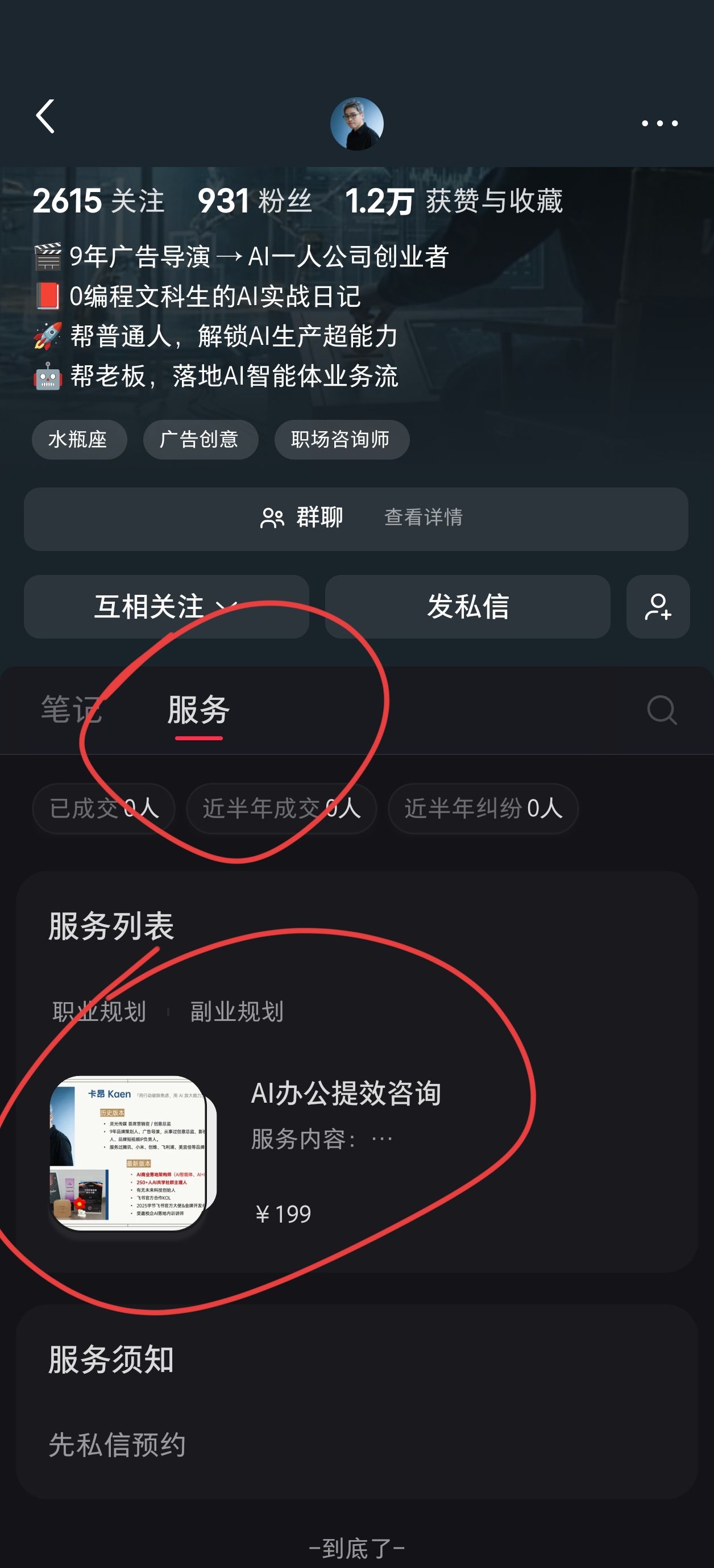Go back using the top-left arrow
Viewport: 714px width, 1568px height.
tap(45, 116)
